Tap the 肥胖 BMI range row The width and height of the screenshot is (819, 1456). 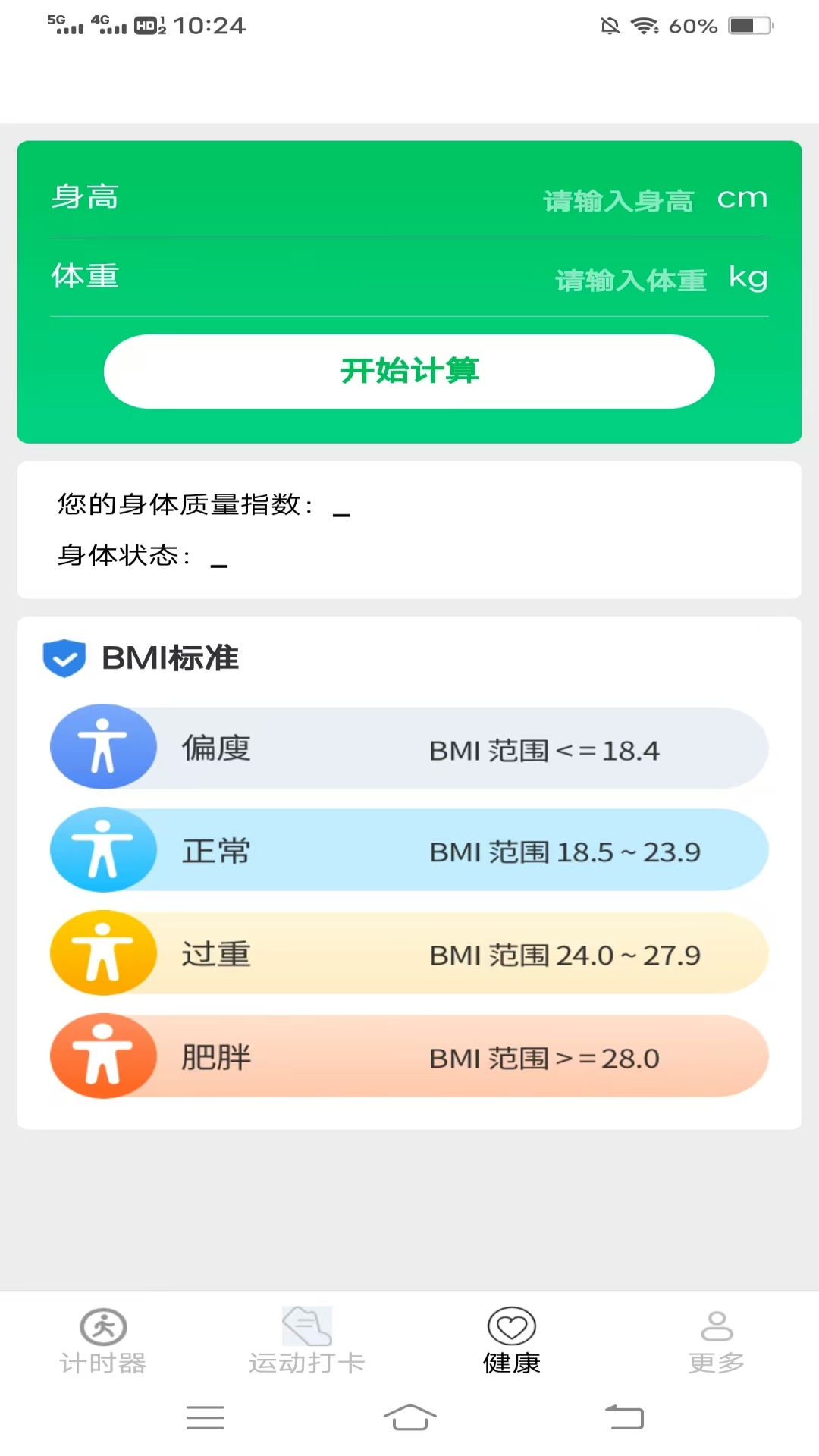pyautogui.click(x=409, y=1056)
